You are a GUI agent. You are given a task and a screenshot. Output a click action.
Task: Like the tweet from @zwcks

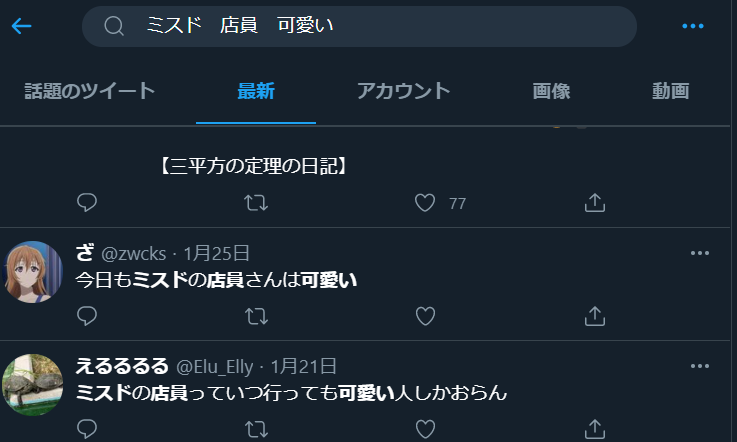(425, 316)
